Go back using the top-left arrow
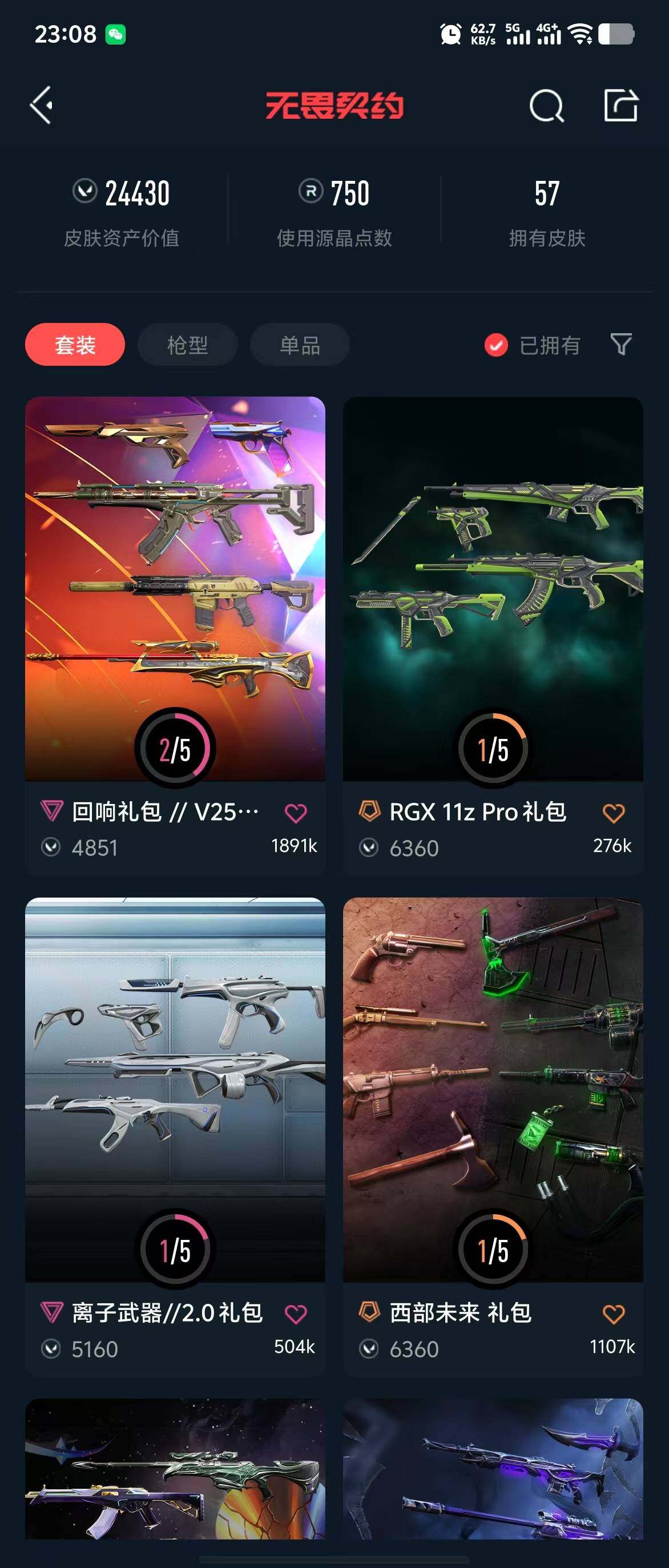 (42, 106)
